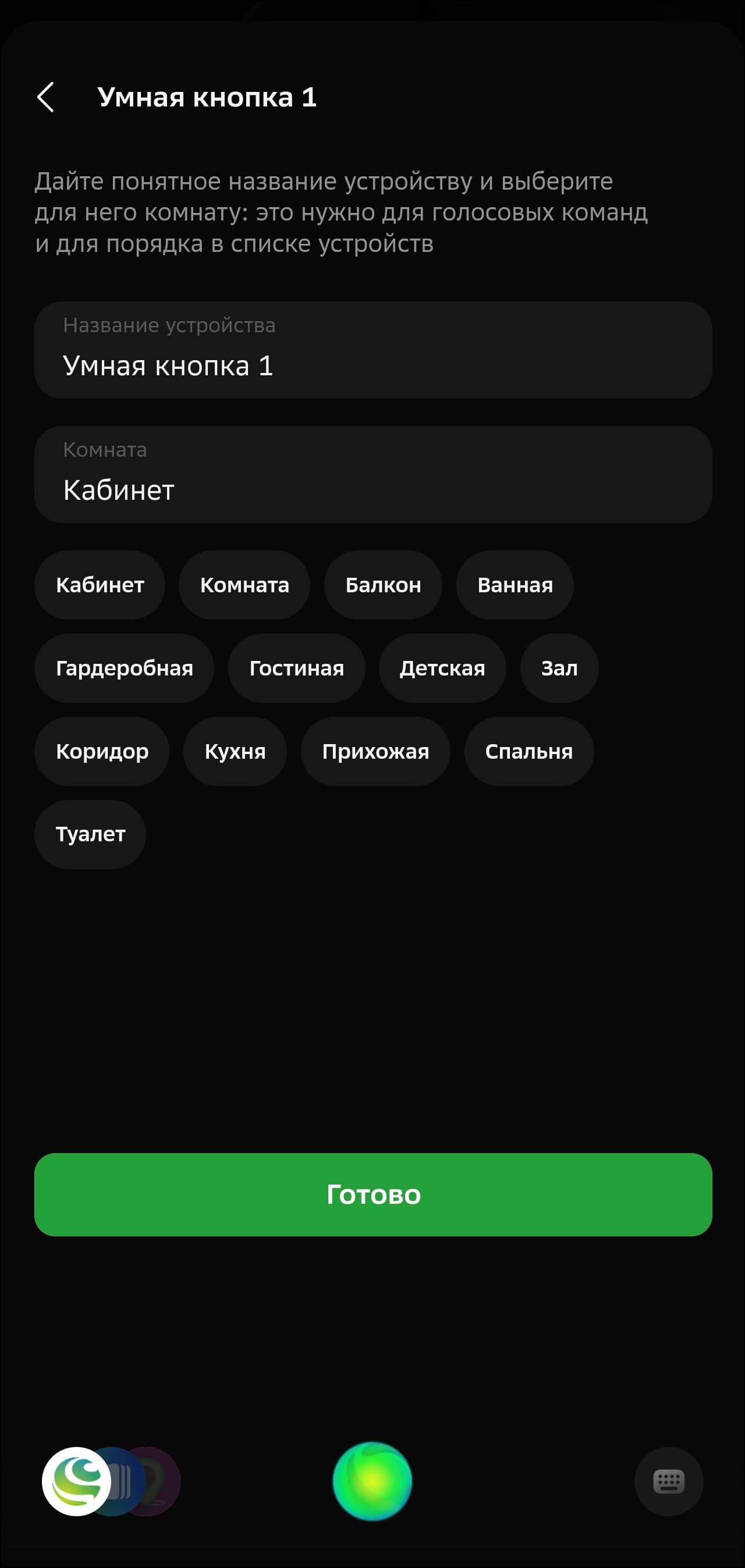Set the room to Гостиная
Screen dimensions: 745x1568
point(297,669)
